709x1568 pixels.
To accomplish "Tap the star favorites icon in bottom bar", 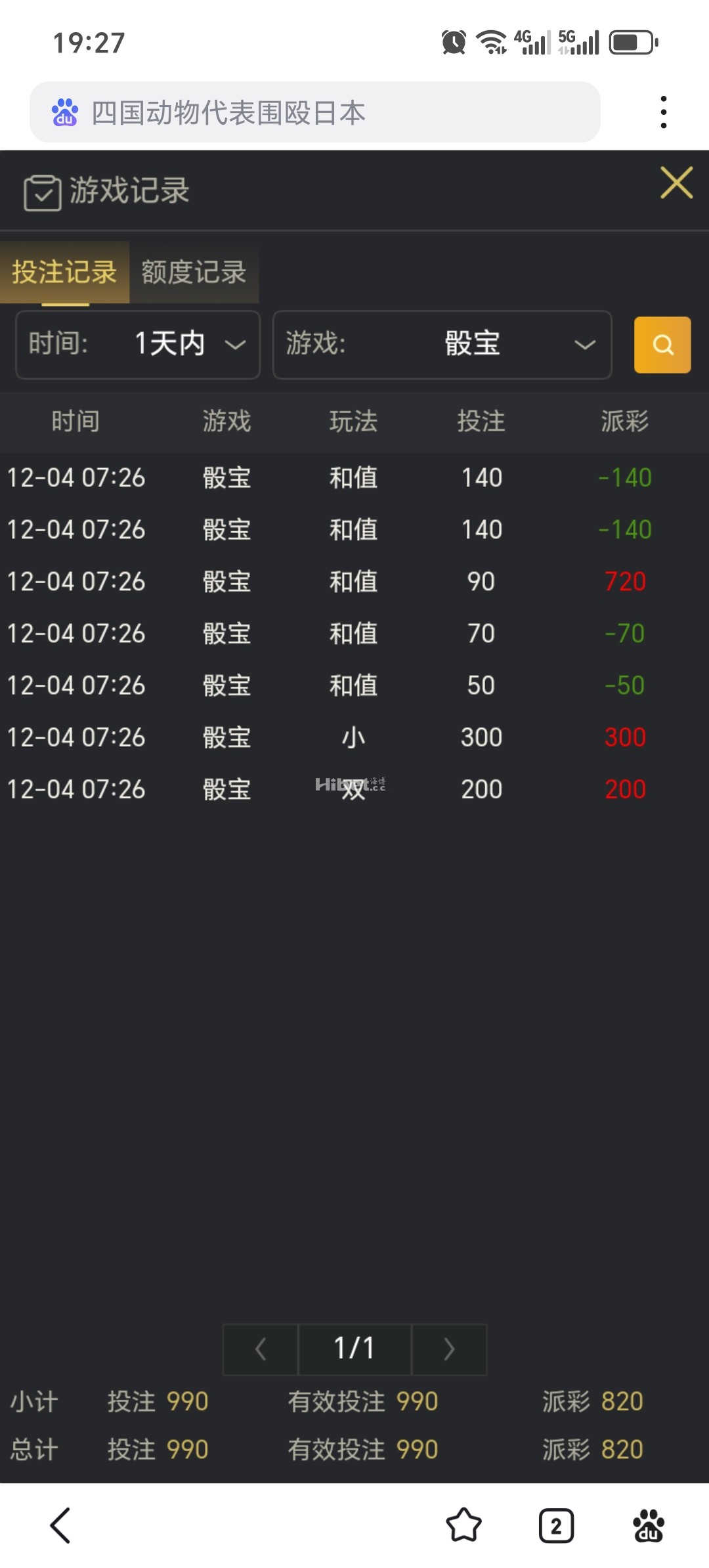I will [x=463, y=1527].
